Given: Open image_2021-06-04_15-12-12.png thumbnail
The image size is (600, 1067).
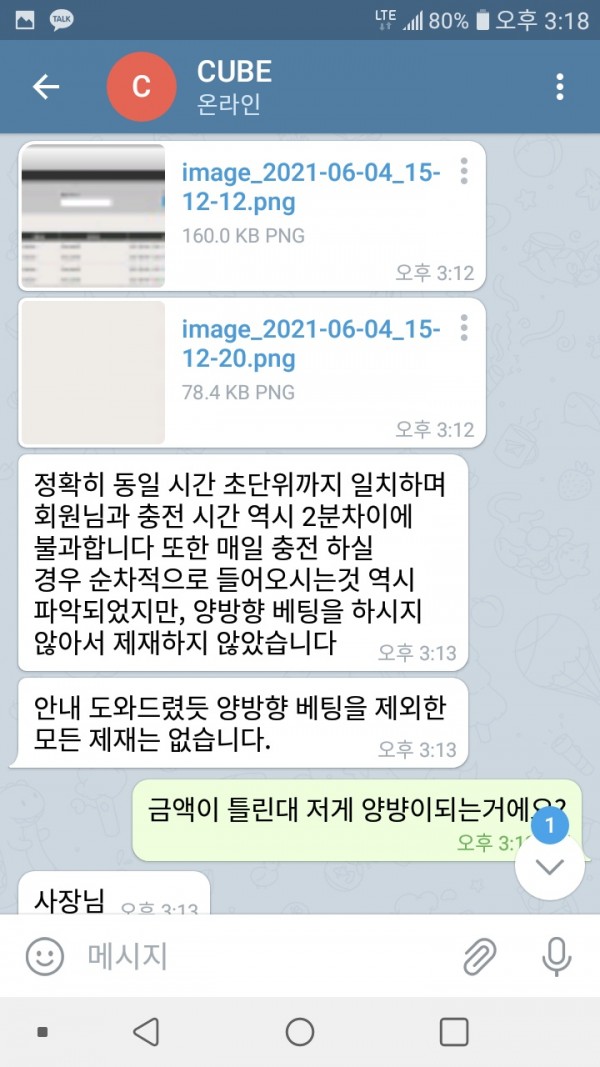Looking at the screenshot, I should (x=93, y=215).
